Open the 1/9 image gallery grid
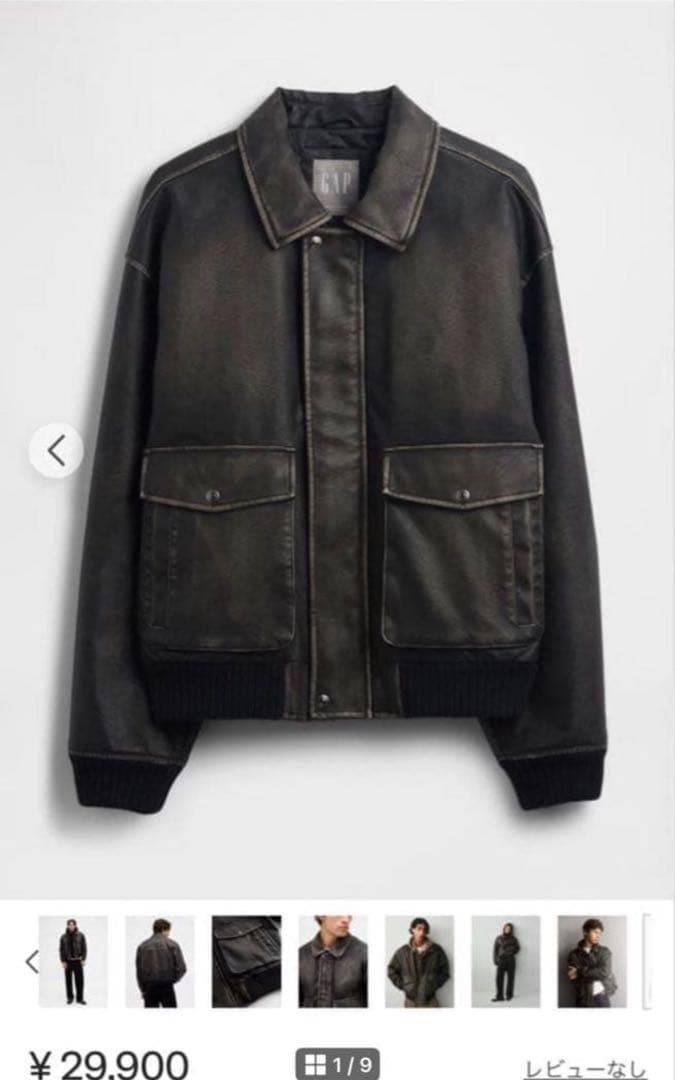 pos(336,1064)
